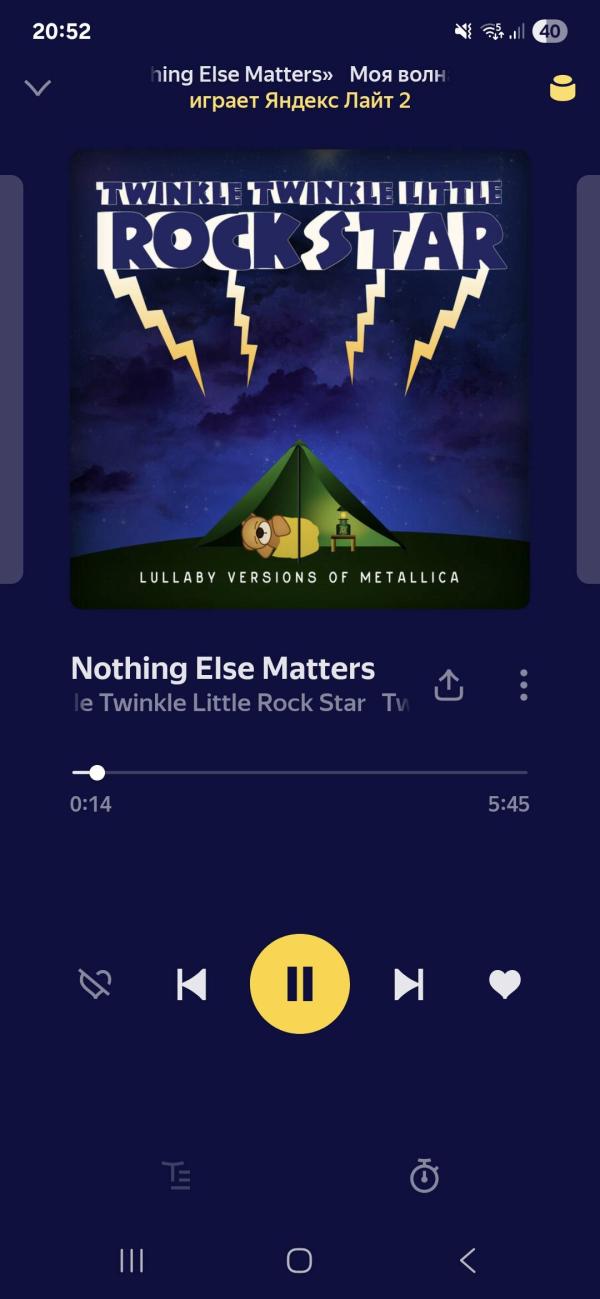Tap the playback progress bar
Viewport: 600px width, 1299px height.
(300, 772)
